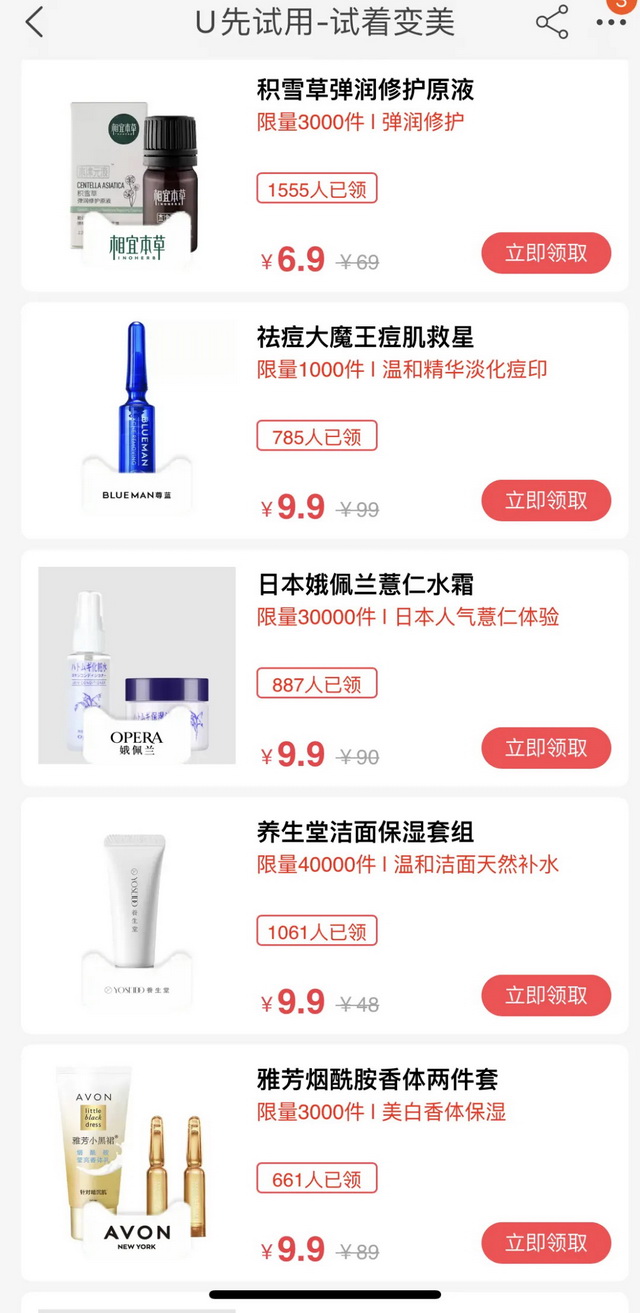Claim the 雅芳烟酰胺香体两件套 trial
The width and height of the screenshot is (640, 1313).
click(x=546, y=1243)
